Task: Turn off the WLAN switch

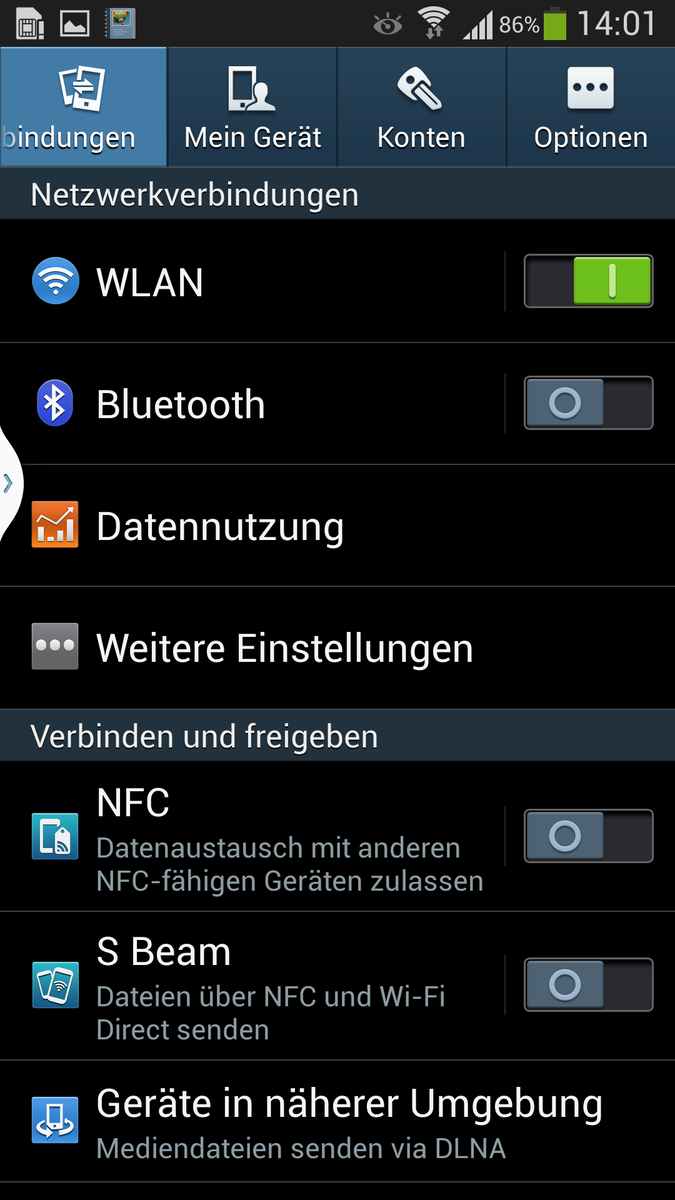Action: 588,281
